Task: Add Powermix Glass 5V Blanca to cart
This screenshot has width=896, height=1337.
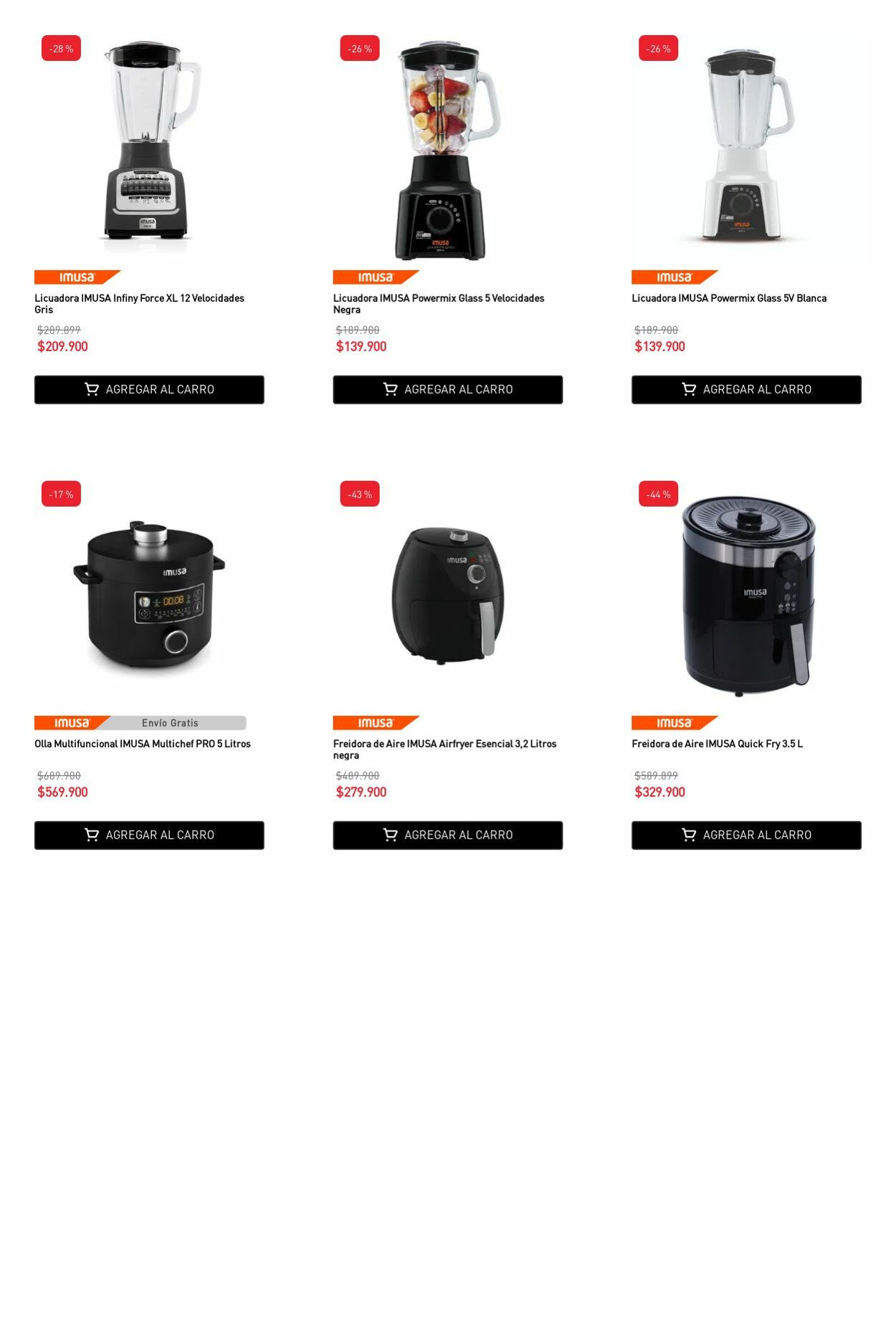Action: click(x=746, y=389)
